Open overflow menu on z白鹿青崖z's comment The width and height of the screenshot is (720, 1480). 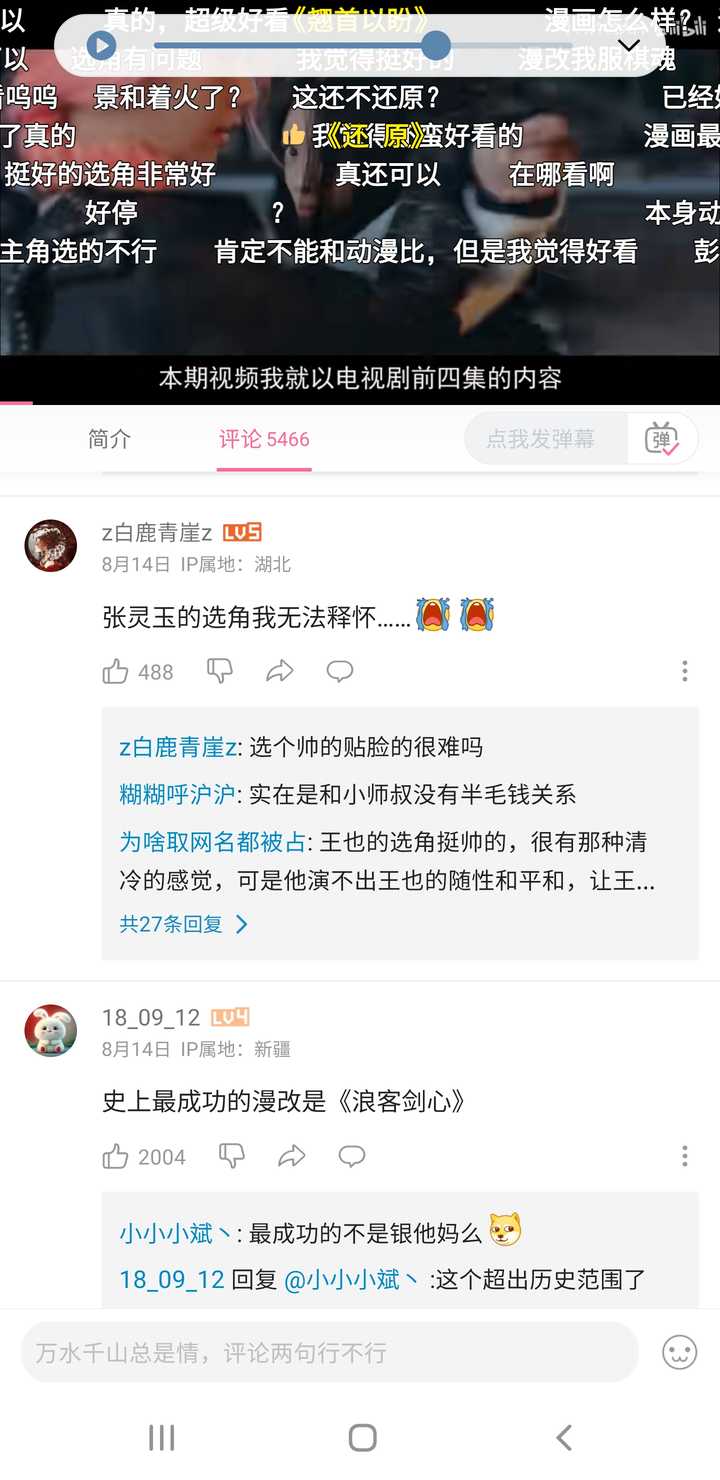(x=685, y=671)
